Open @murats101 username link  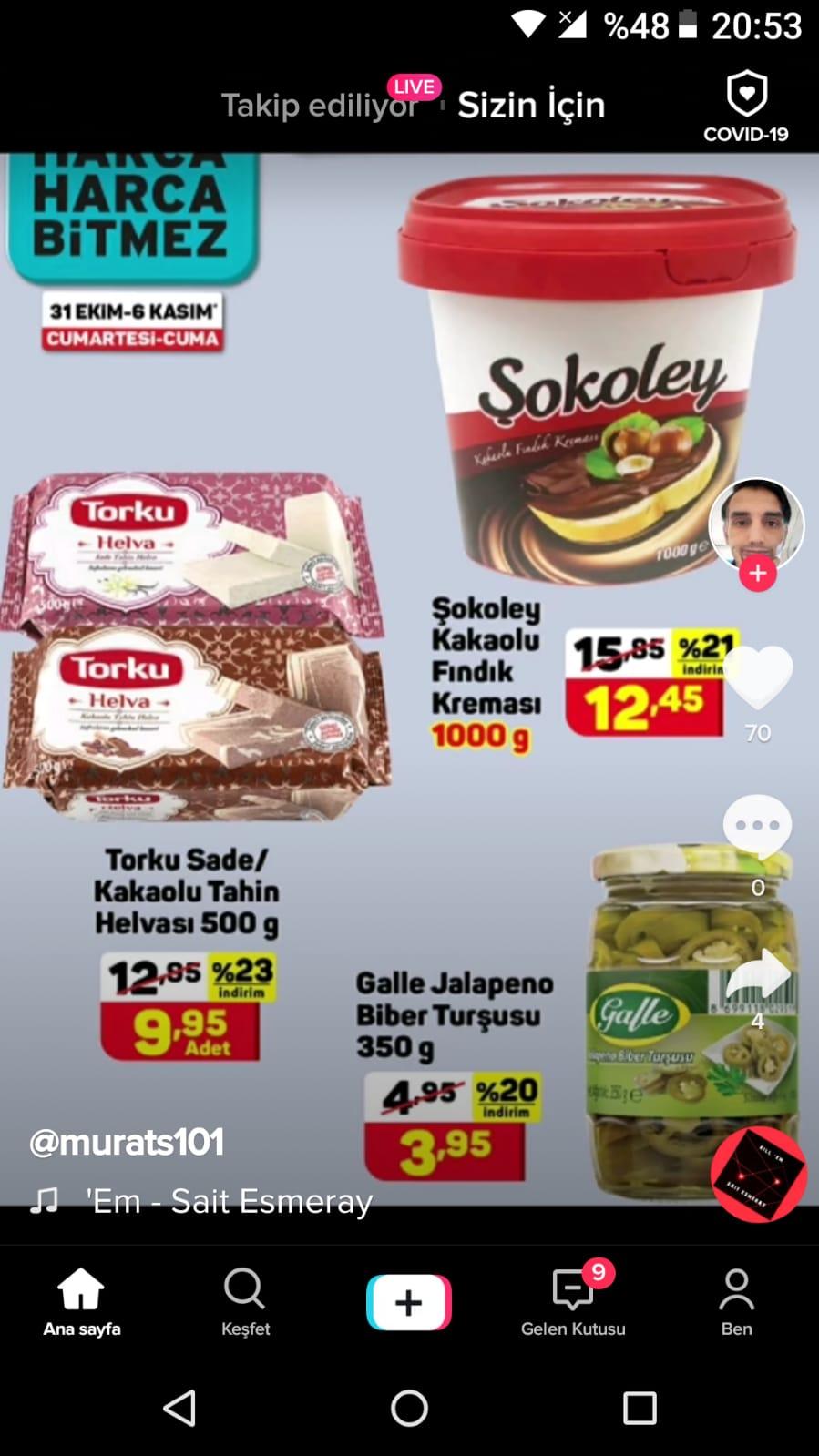click(x=127, y=1142)
